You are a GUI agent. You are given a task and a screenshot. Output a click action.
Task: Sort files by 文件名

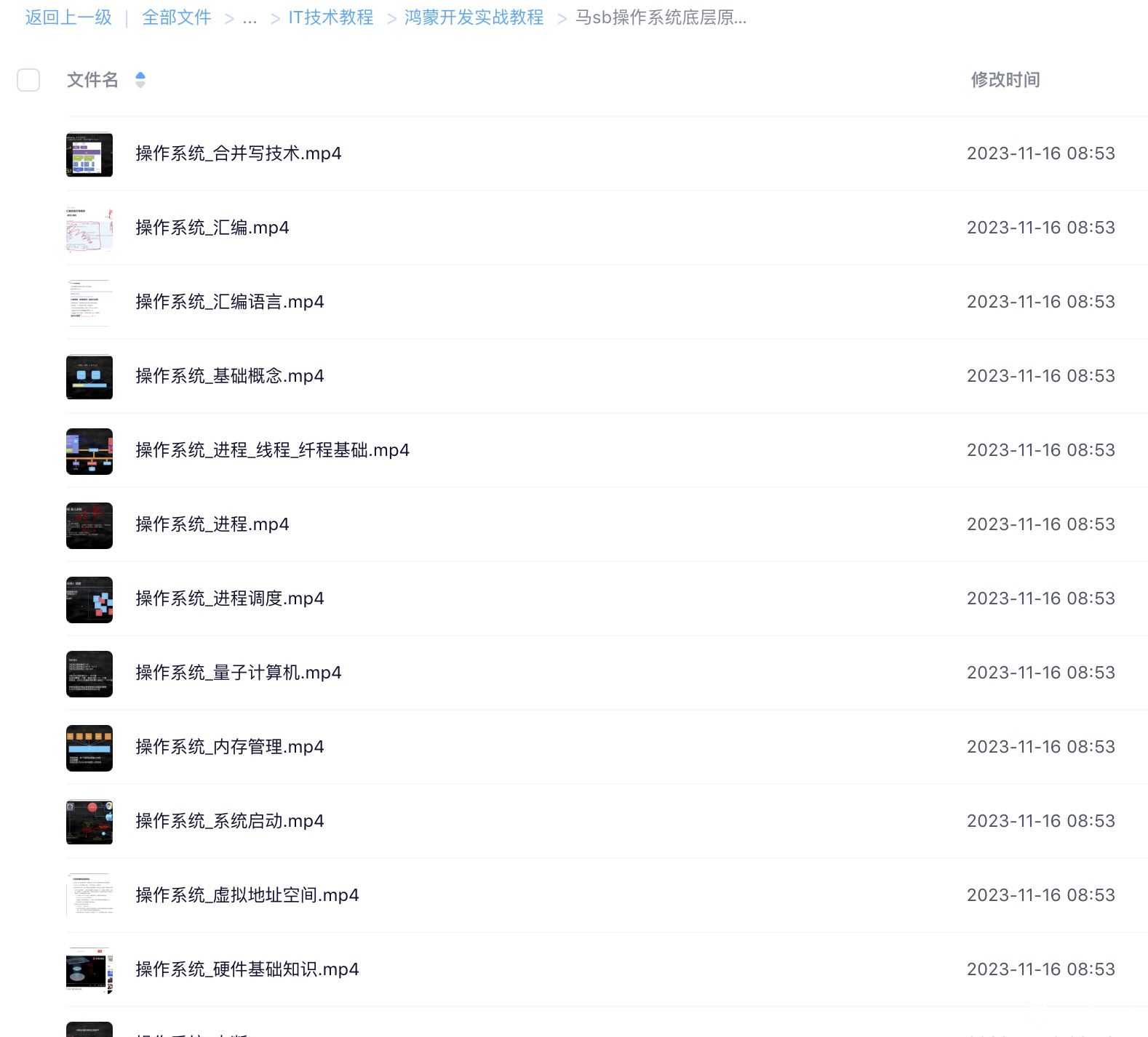[x=92, y=80]
